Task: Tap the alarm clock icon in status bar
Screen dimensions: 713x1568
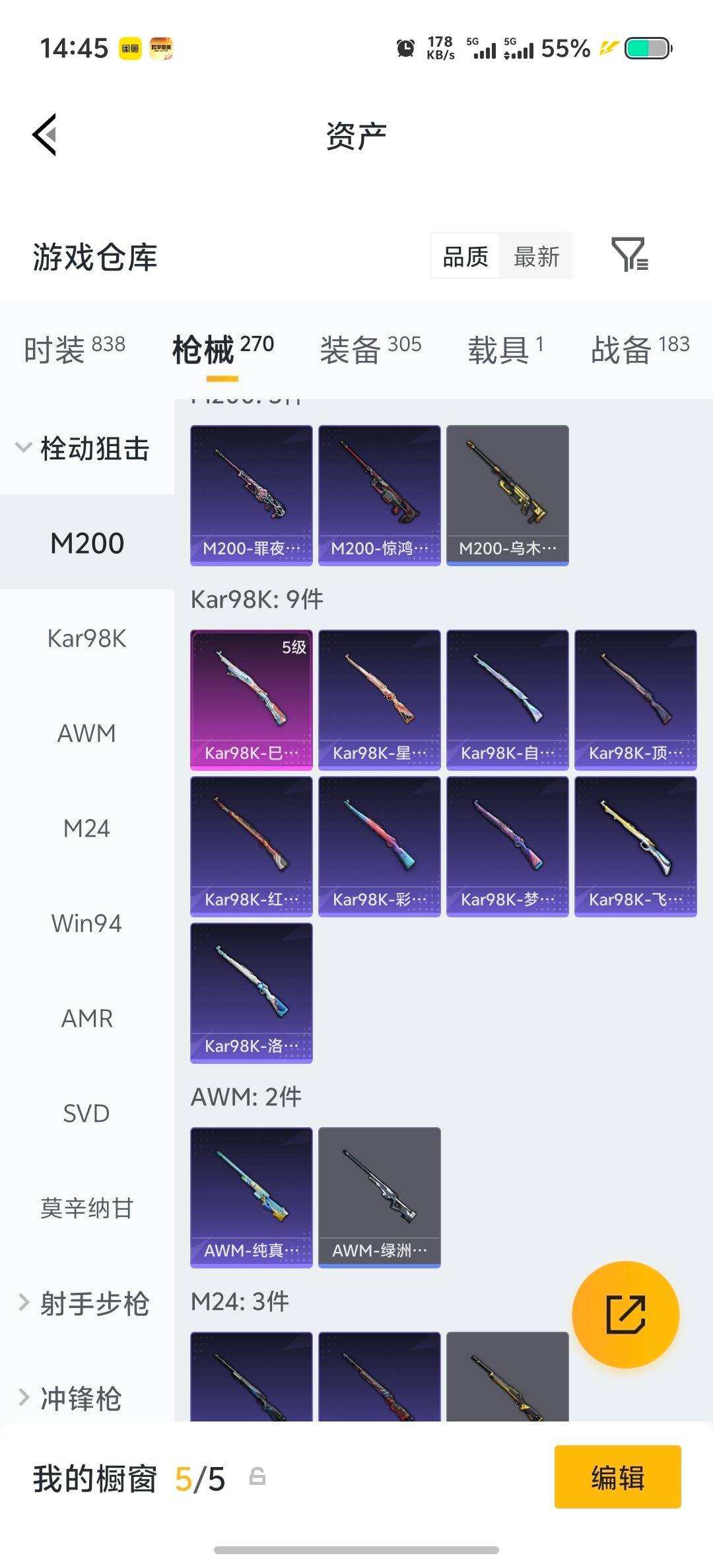Action: [405, 47]
